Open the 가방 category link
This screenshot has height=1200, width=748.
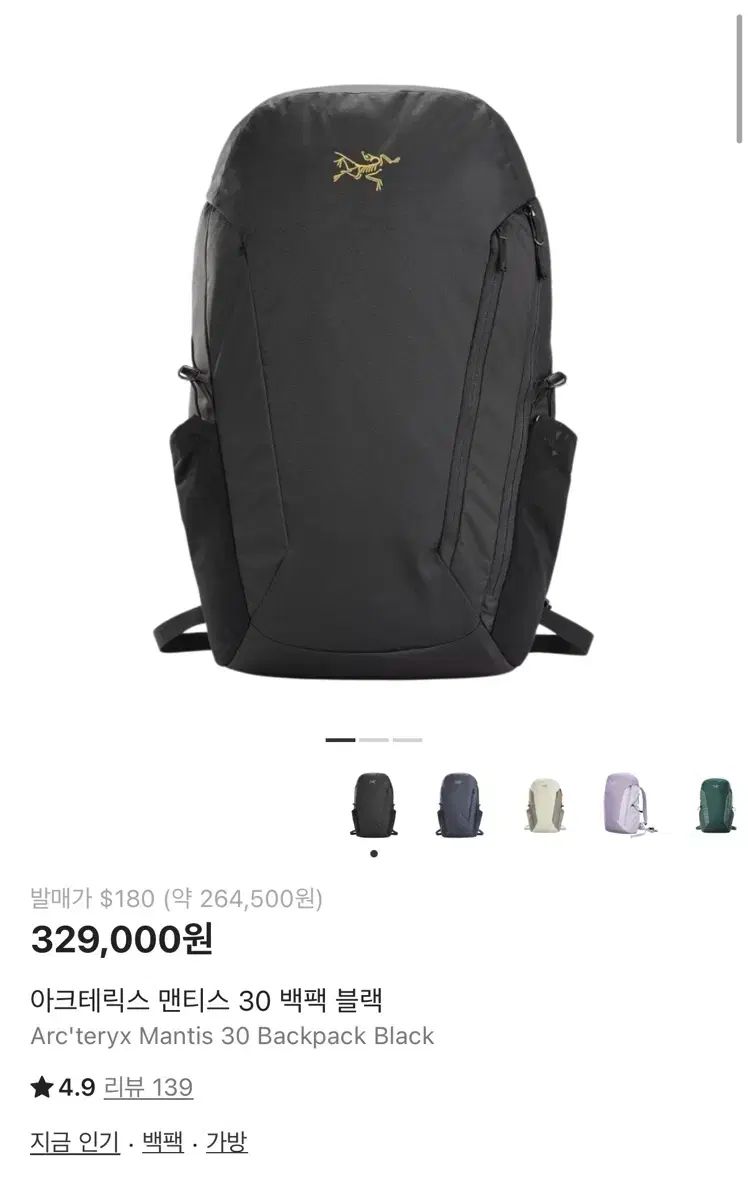point(227,1142)
